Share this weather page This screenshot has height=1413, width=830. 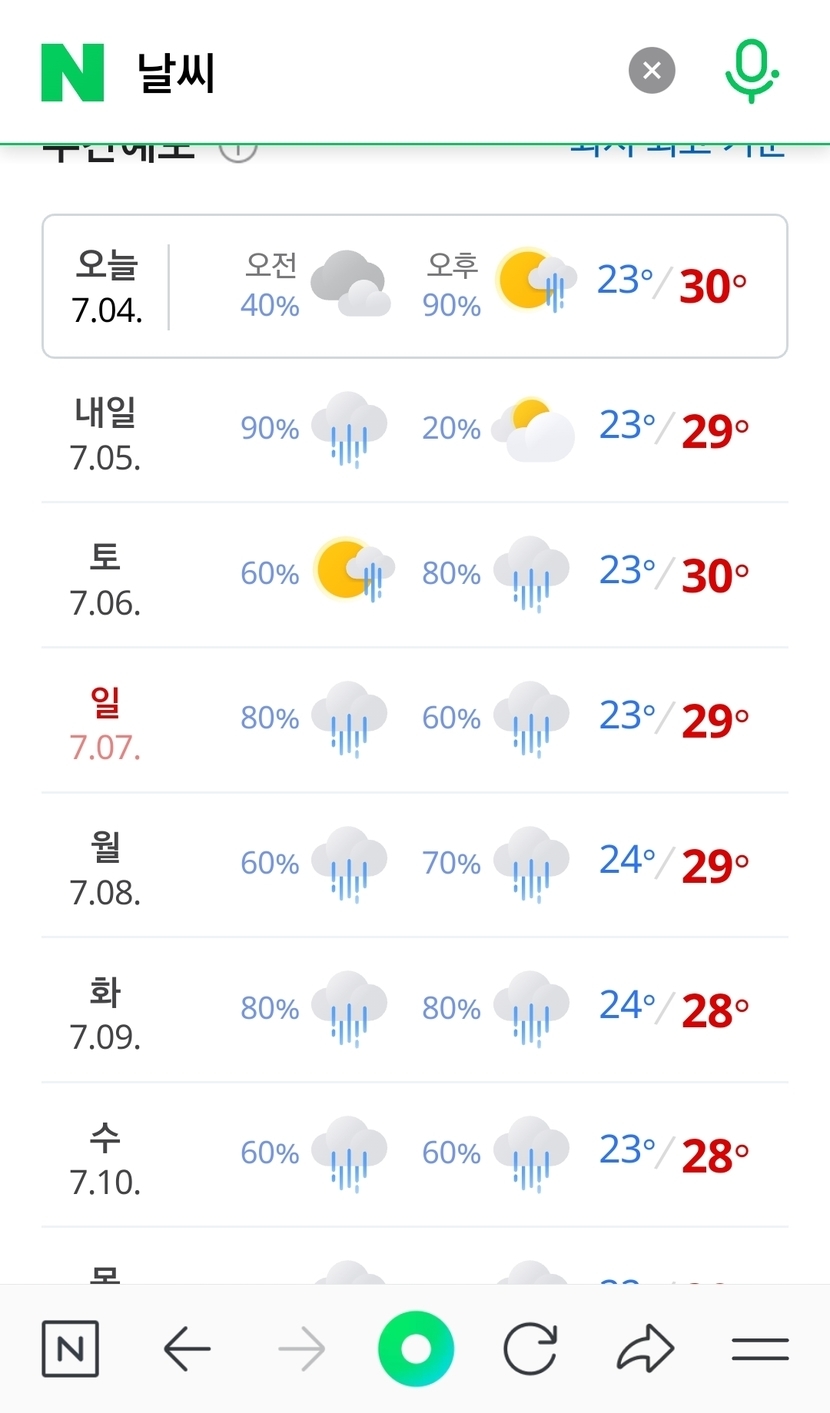646,1349
